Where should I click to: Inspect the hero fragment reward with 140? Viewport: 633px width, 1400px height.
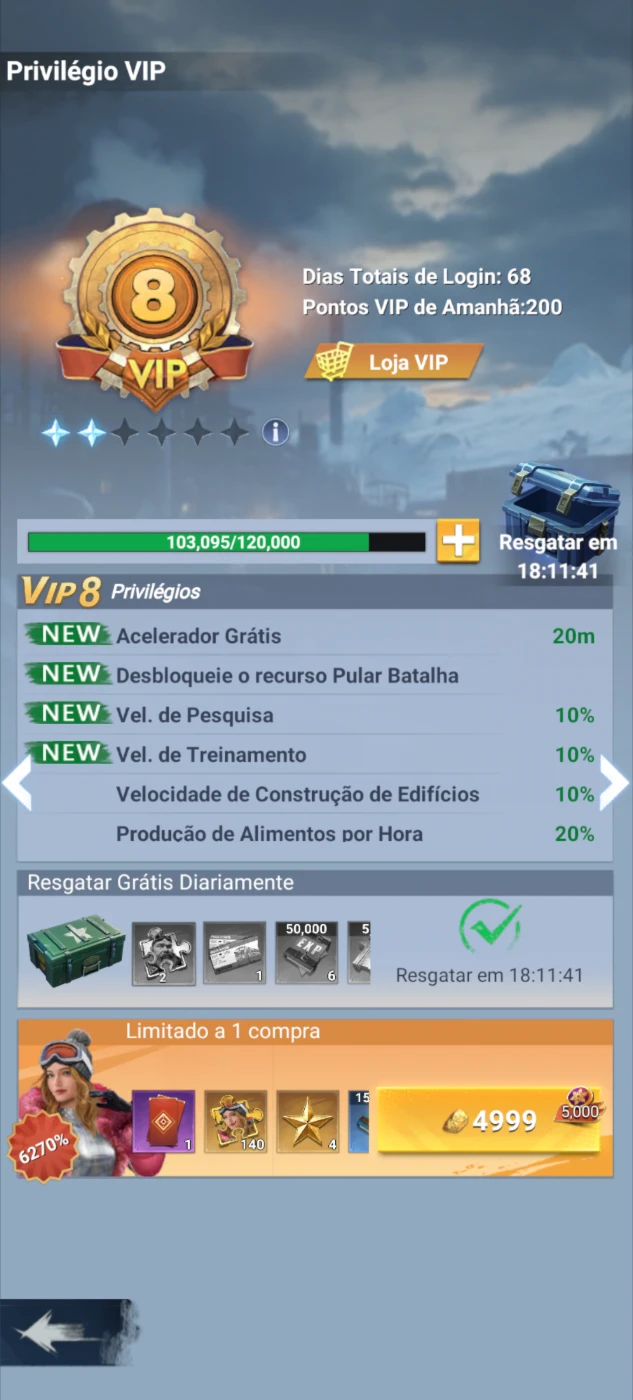pos(236,1121)
